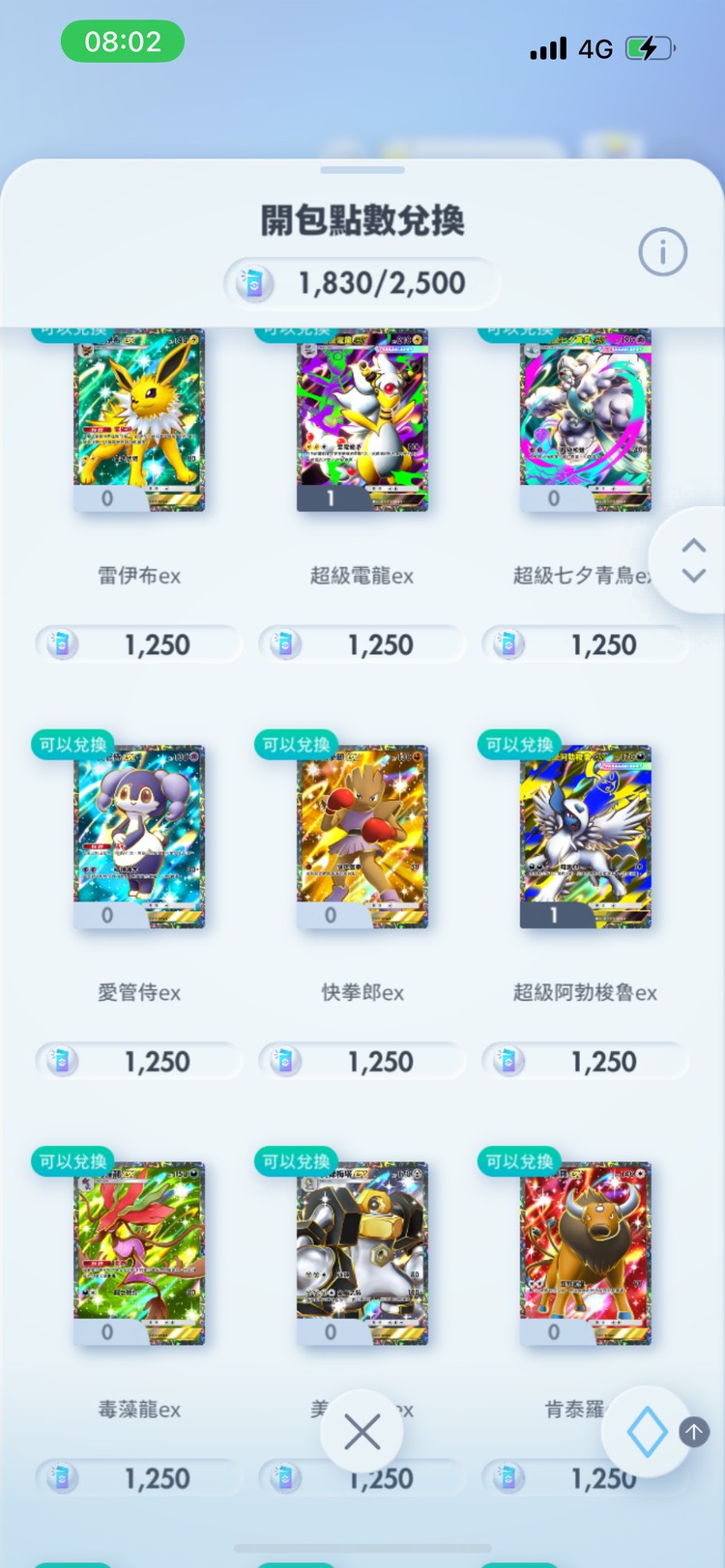The height and width of the screenshot is (1568, 725).
Task: Collapse the panel with the up chevron
Action: click(692, 544)
